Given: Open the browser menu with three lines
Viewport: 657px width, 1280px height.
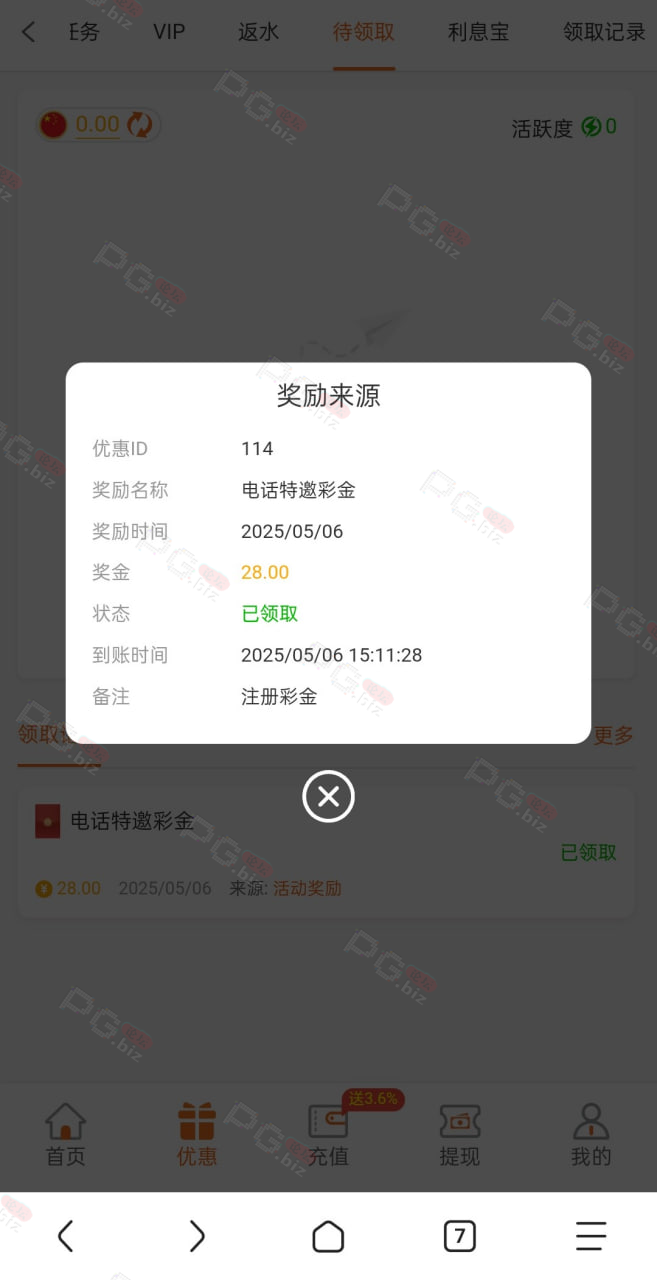Looking at the screenshot, I should tap(591, 1237).
